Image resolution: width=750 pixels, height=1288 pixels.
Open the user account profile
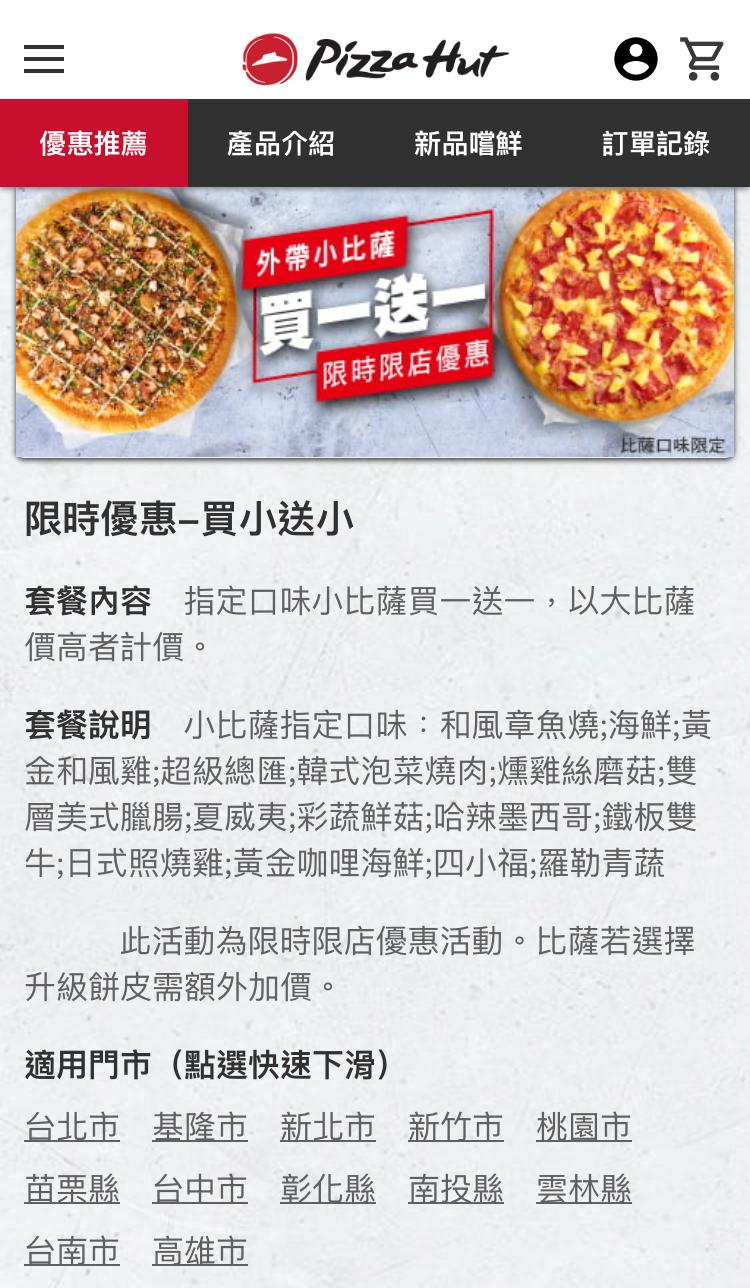coord(636,59)
